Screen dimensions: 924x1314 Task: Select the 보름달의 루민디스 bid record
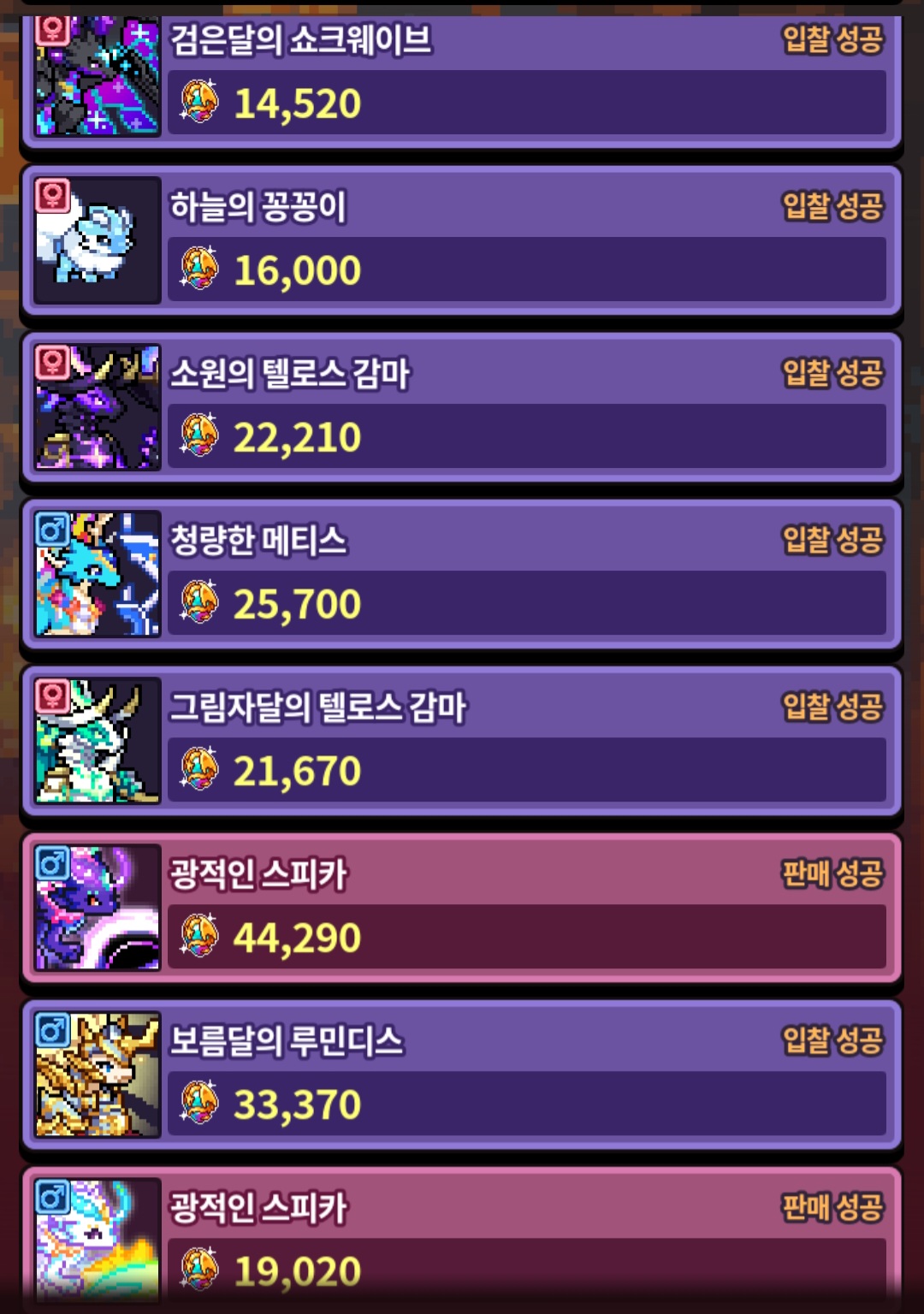pos(462,1074)
